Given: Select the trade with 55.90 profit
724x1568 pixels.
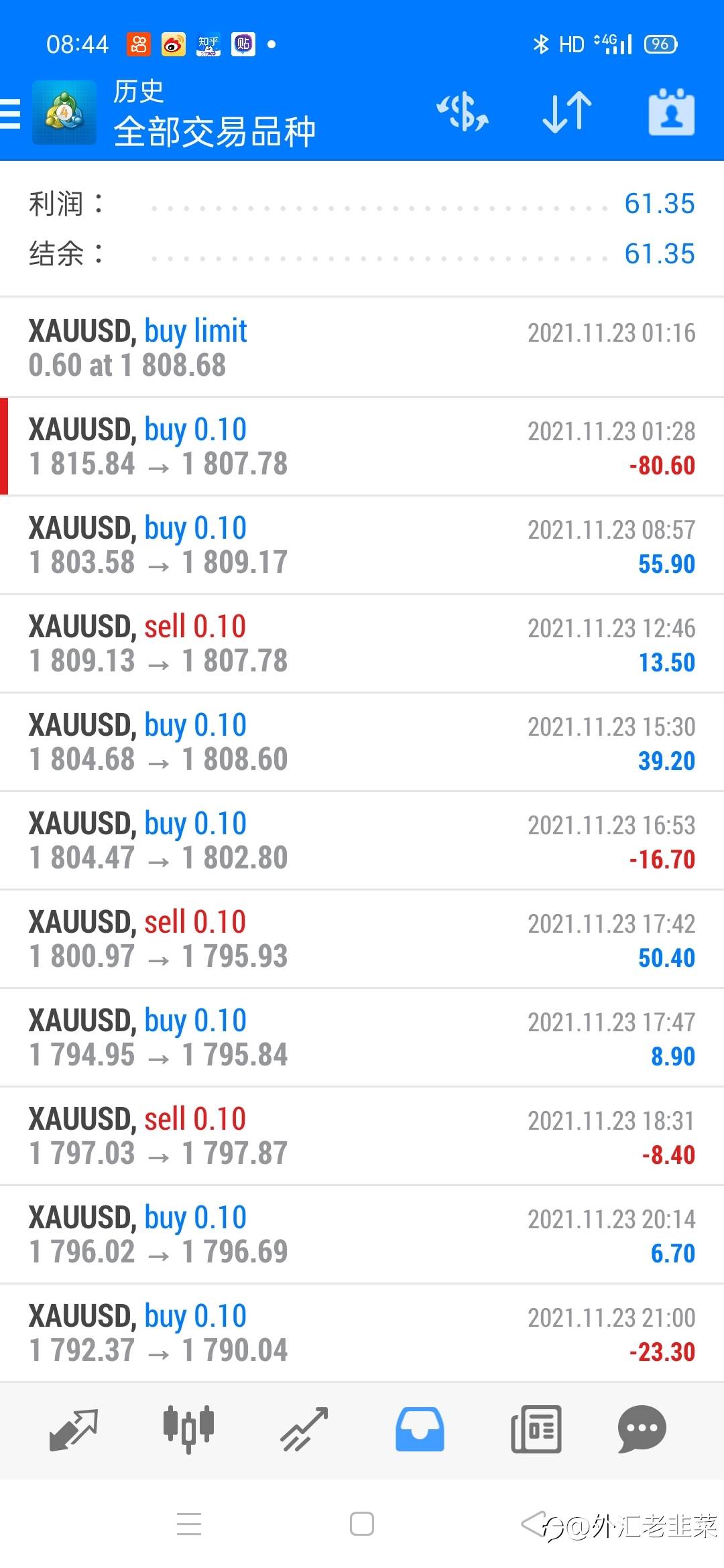Looking at the screenshot, I should pyautogui.click(x=362, y=545).
